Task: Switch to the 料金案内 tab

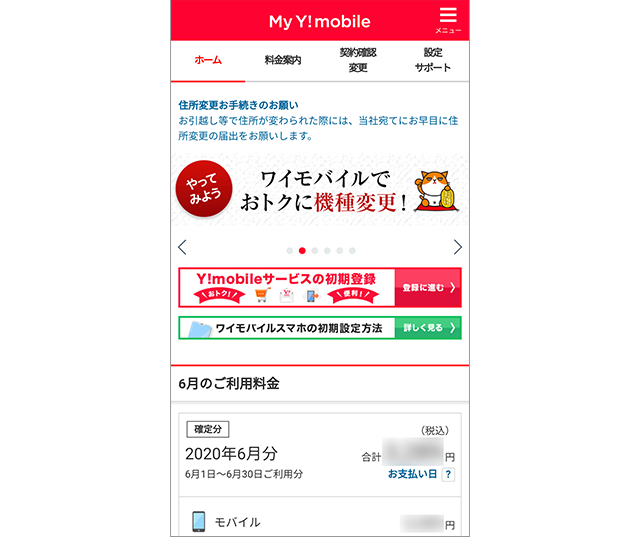Action: point(283,60)
